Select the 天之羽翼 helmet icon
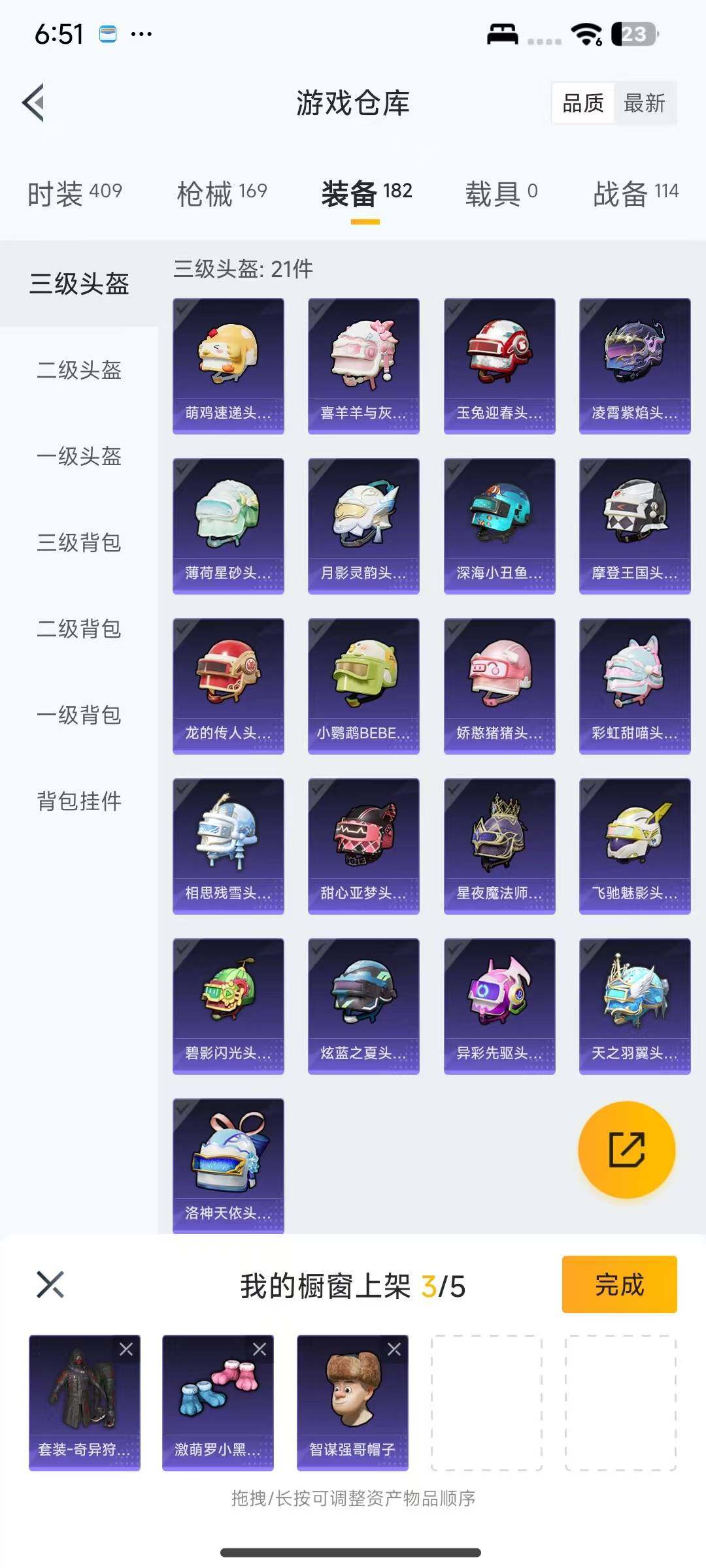706x1568 pixels. (x=635, y=996)
